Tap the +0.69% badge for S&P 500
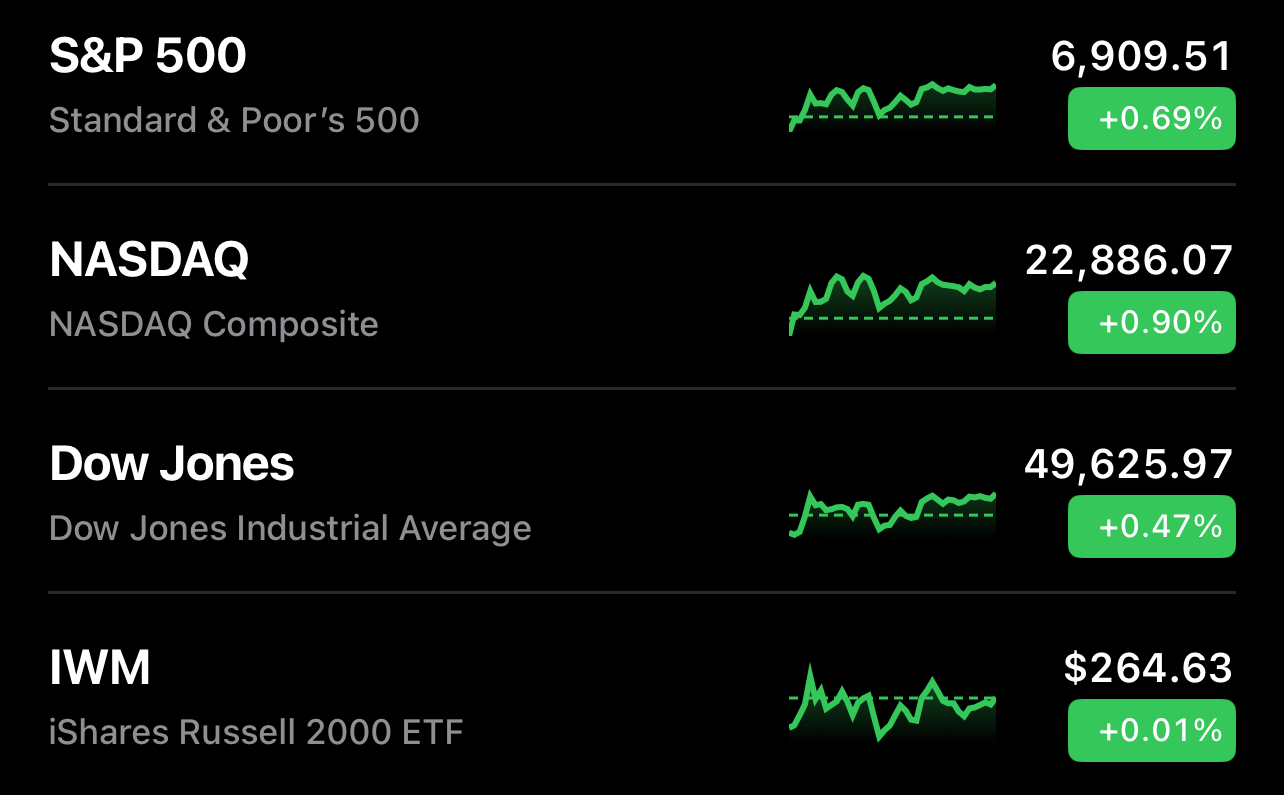1284x795 pixels. [1151, 119]
